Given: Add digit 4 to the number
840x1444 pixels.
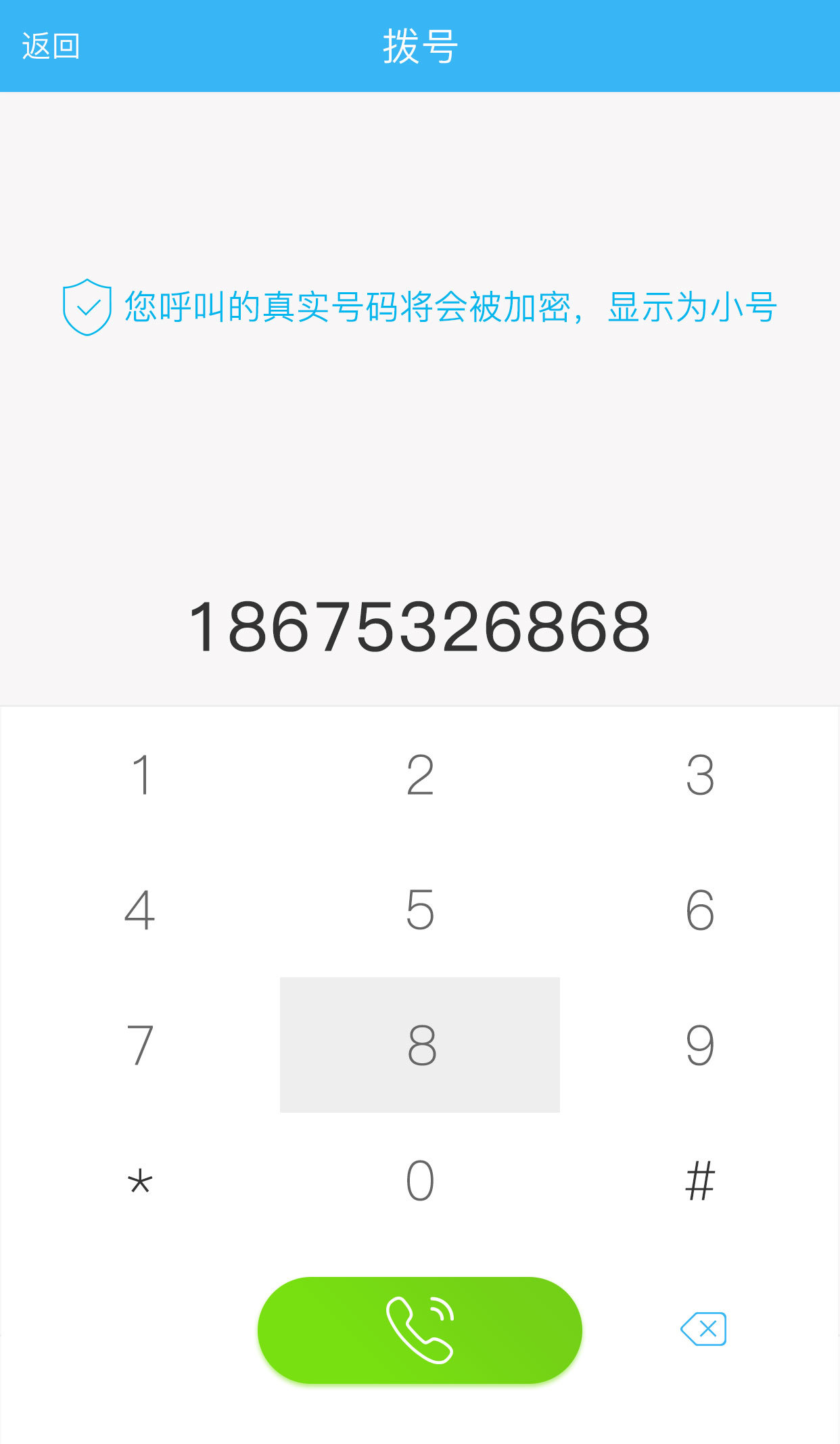Looking at the screenshot, I should tap(141, 910).
